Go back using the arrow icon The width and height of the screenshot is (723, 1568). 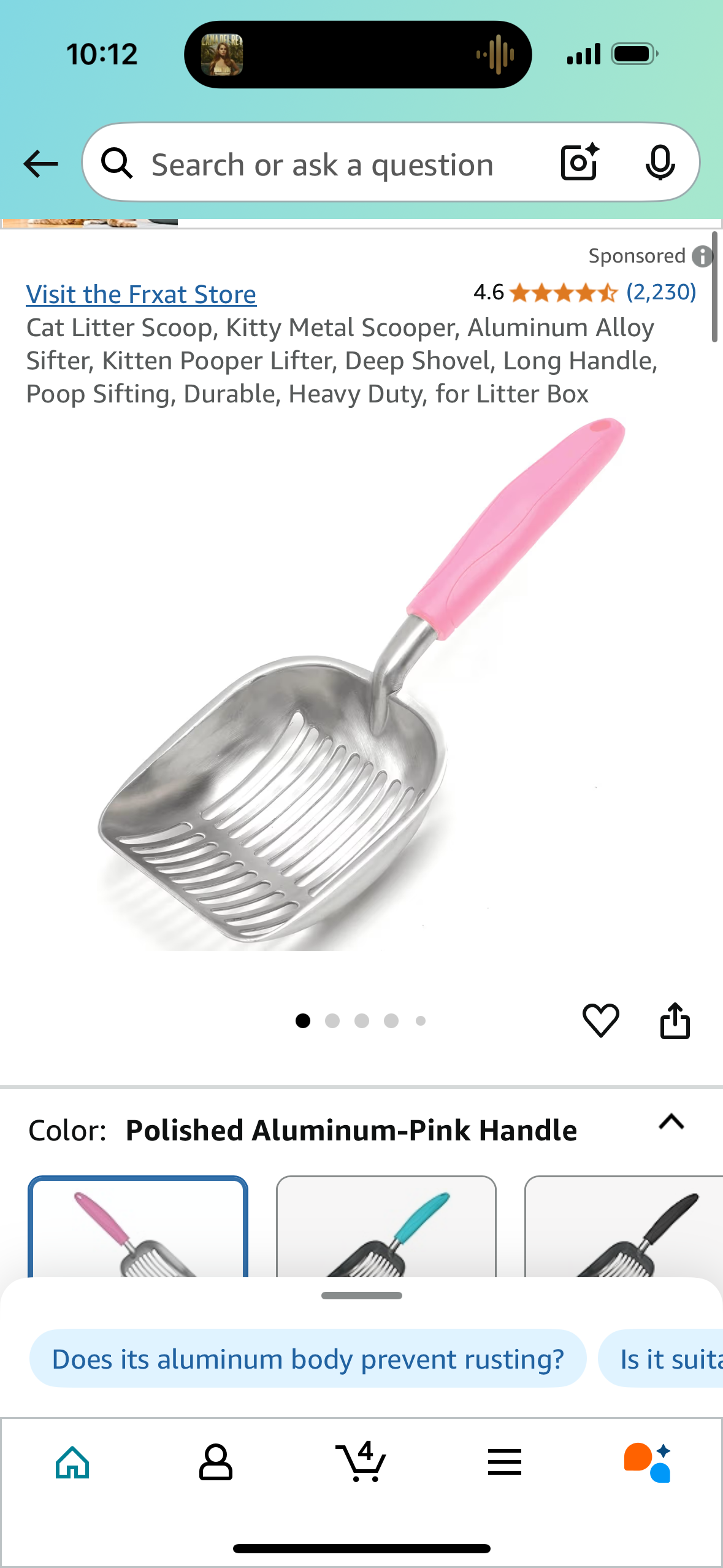coord(40,164)
